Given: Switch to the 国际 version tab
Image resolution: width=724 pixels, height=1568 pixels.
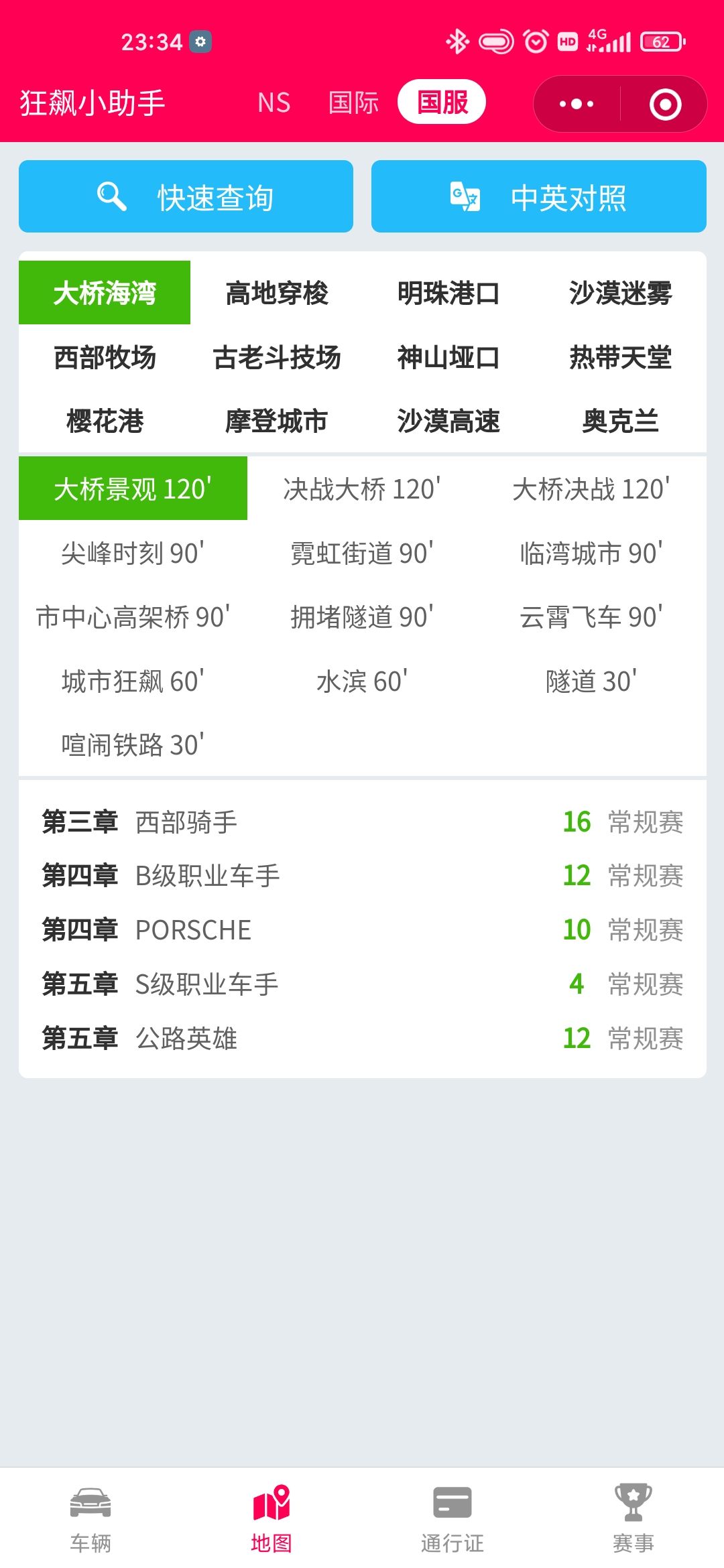Looking at the screenshot, I should pyautogui.click(x=353, y=103).
